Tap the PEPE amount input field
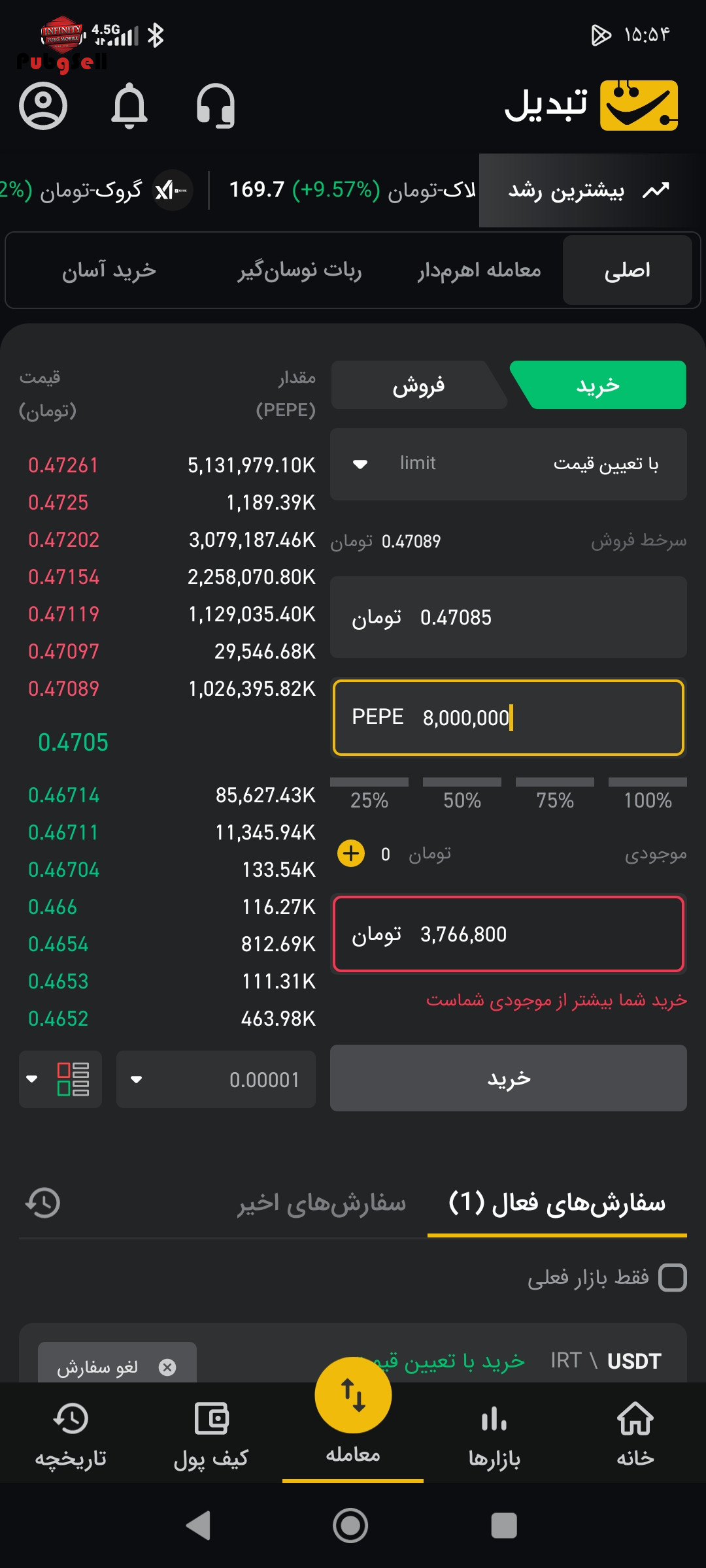Viewport: 706px width, 1568px height. [509, 717]
